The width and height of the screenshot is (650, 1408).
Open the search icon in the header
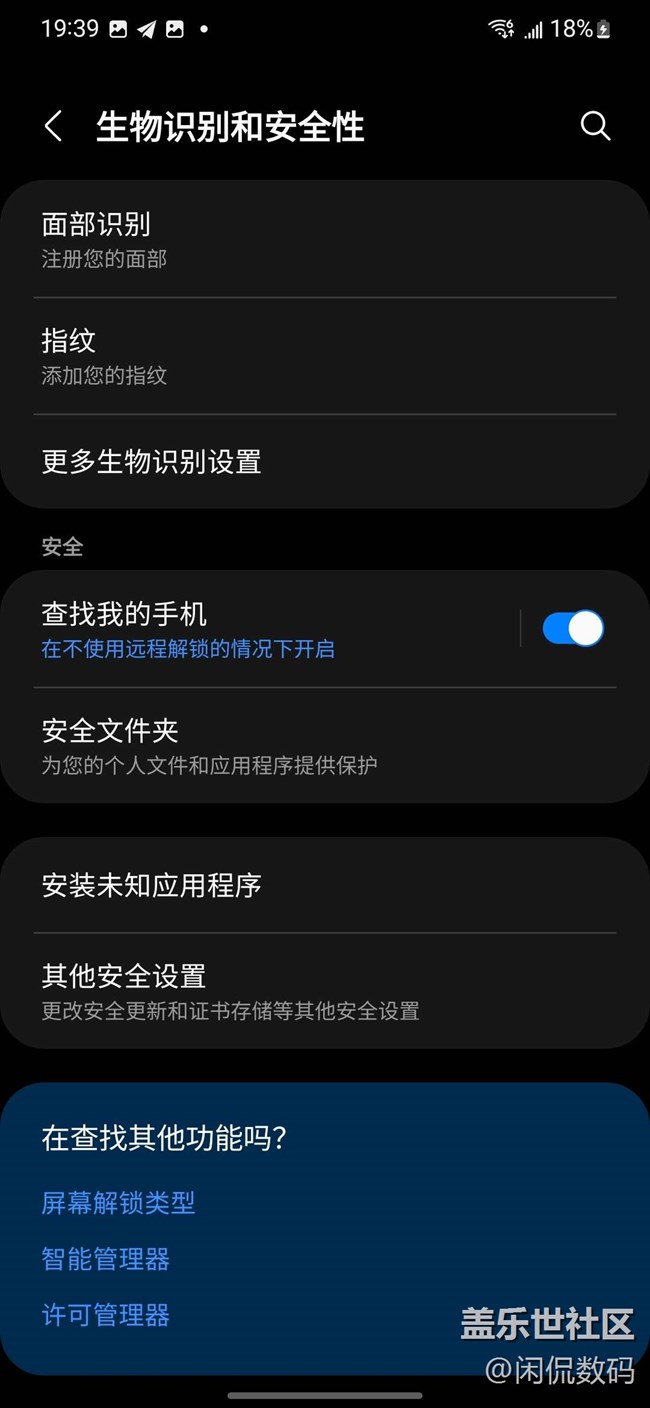pyautogui.click(x=595, y=127)
